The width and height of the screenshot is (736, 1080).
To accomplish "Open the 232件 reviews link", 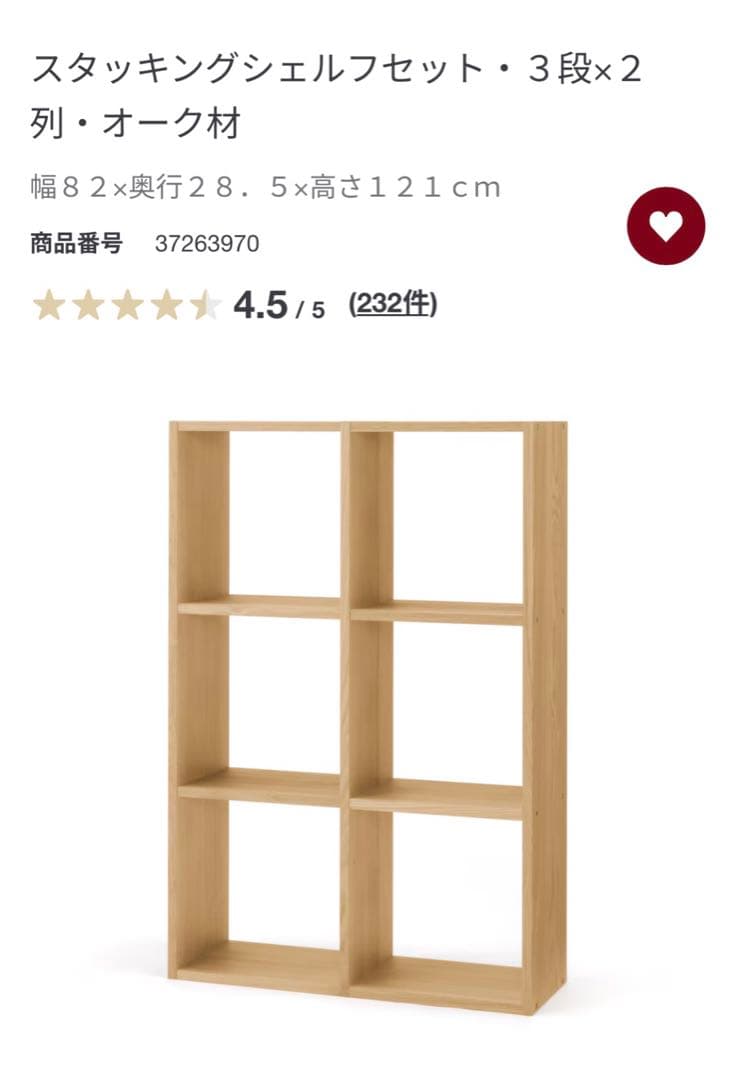I will pos(393,304).
